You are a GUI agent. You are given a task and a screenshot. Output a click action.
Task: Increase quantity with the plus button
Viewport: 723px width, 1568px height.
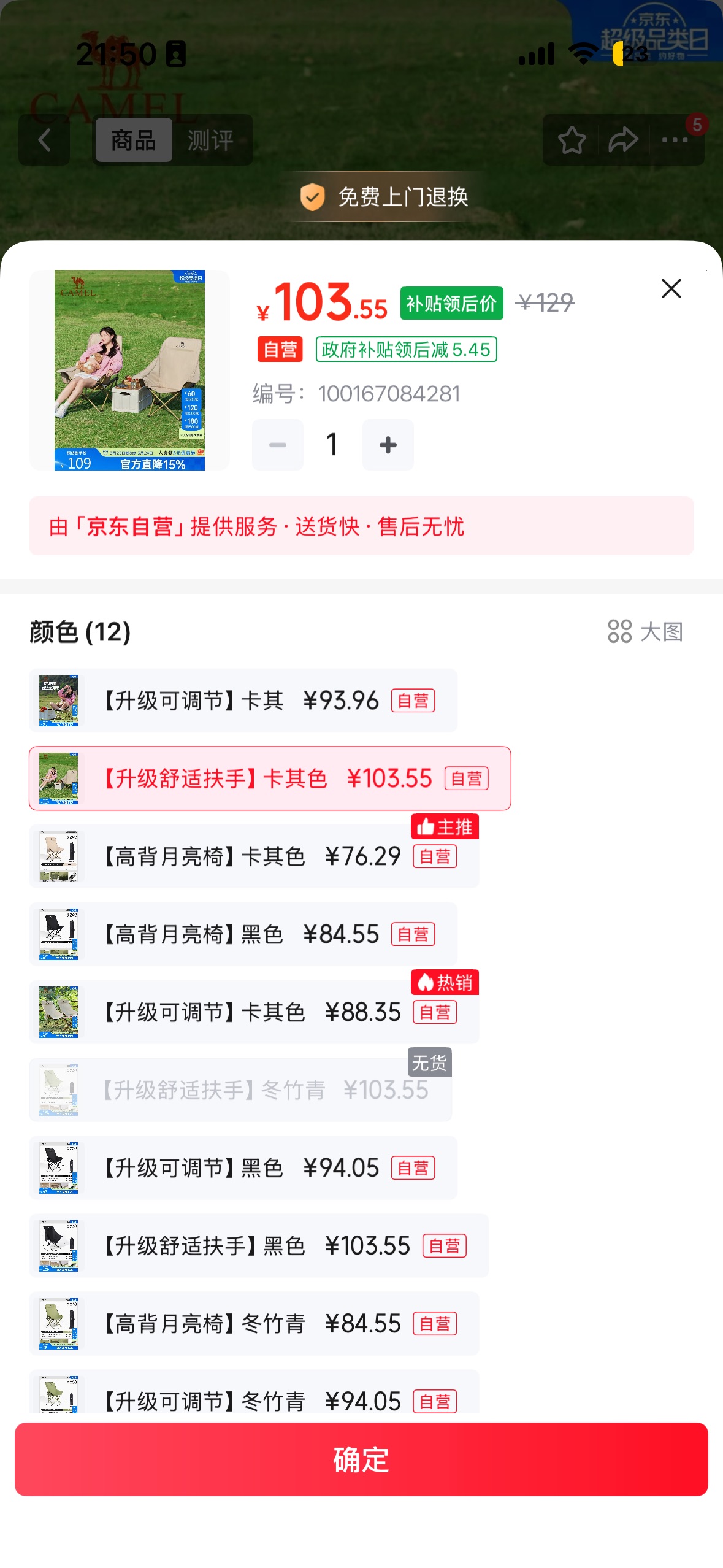[388, 445]
